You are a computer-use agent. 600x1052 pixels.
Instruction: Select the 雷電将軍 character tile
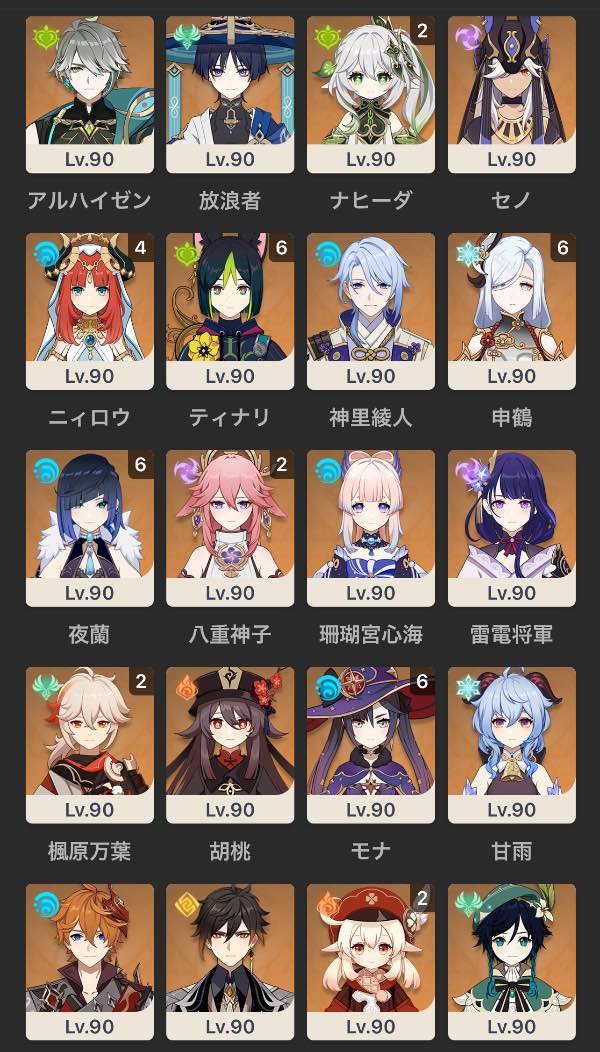(x=511, y=527)
